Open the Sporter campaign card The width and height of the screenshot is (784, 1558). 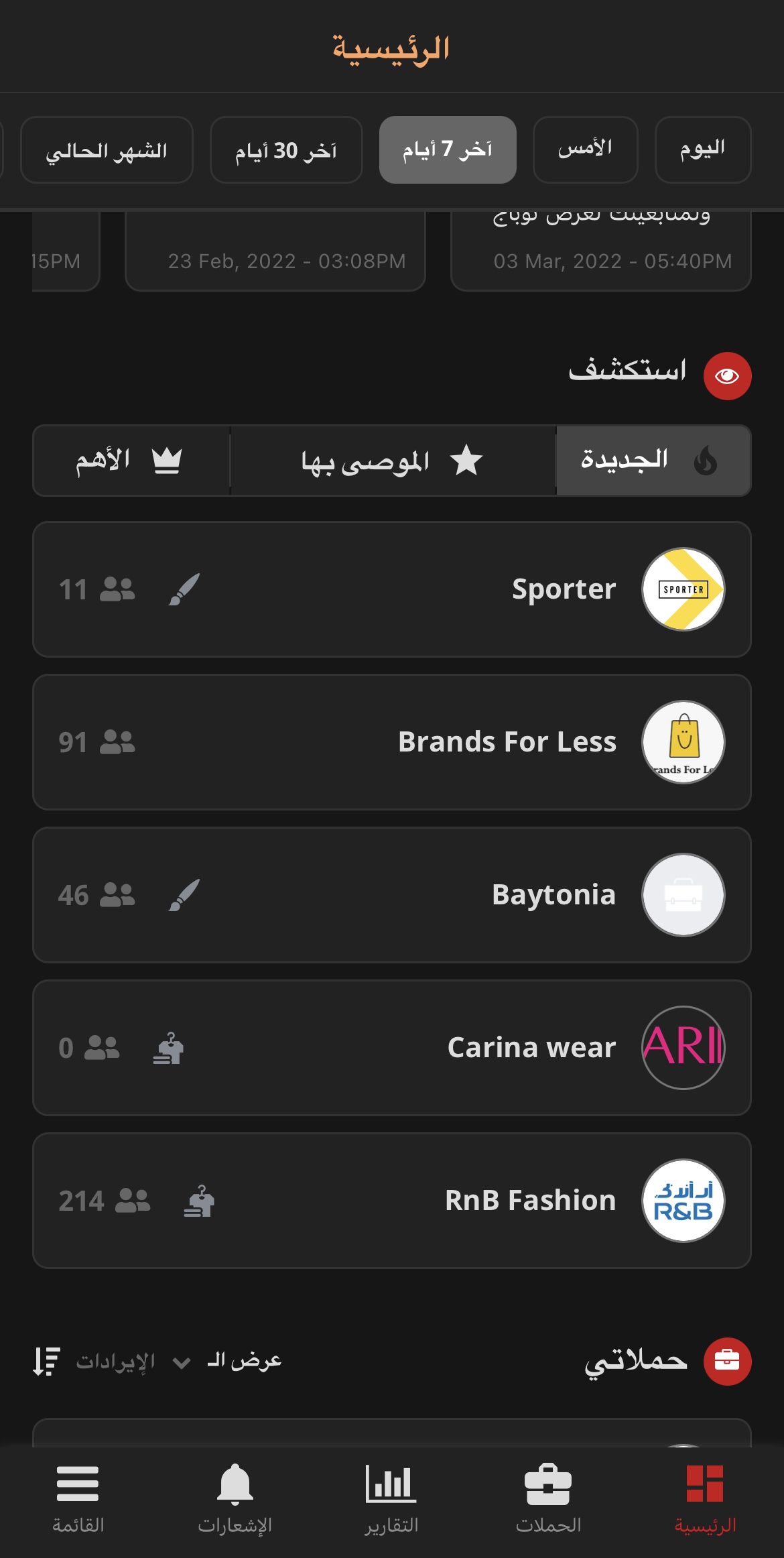[x=392, y=589]
